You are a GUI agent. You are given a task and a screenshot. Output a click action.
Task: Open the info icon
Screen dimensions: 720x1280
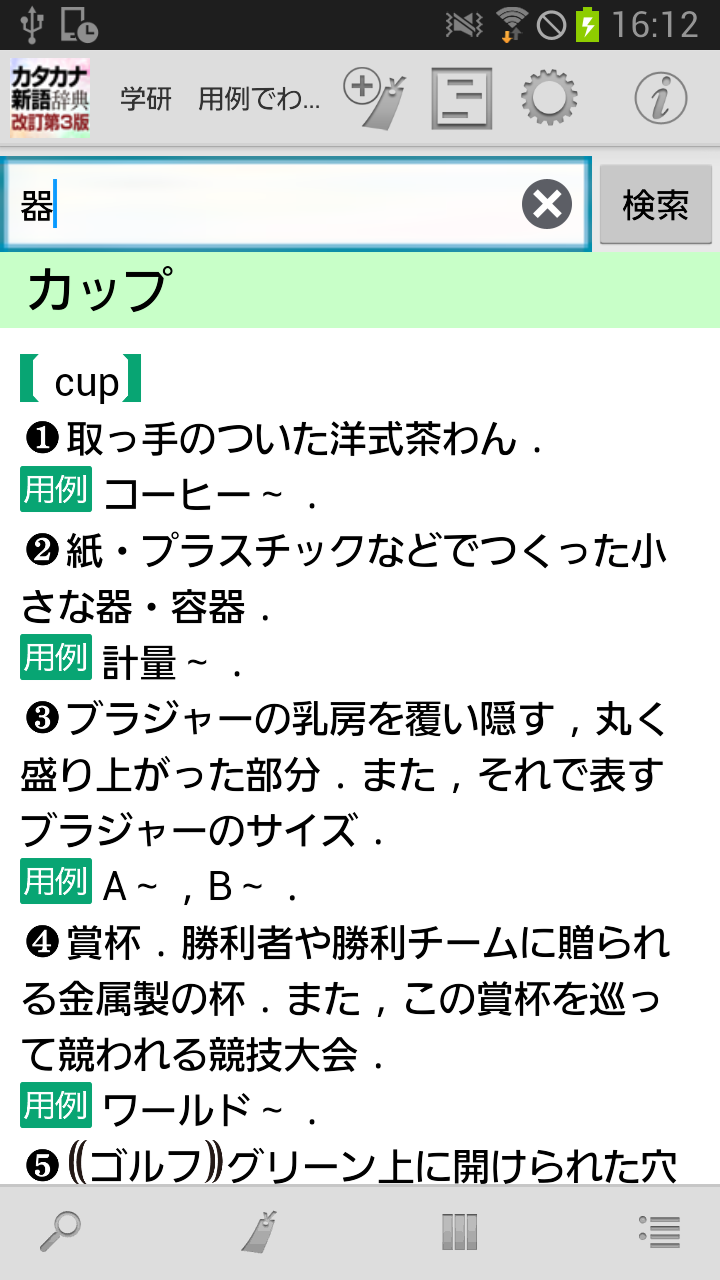(661, 98)
